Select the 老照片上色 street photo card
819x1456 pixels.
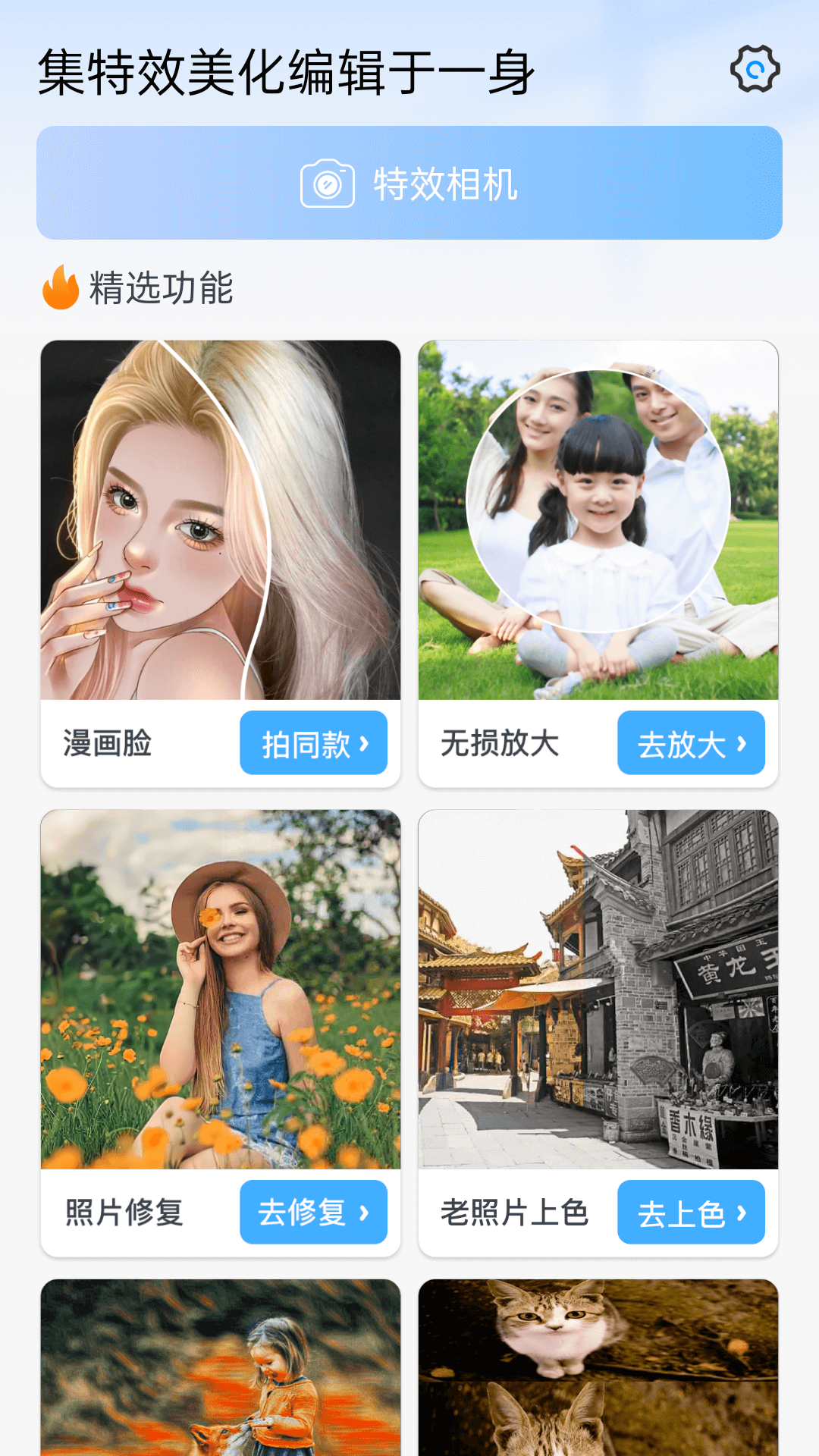tap(598, 989)
